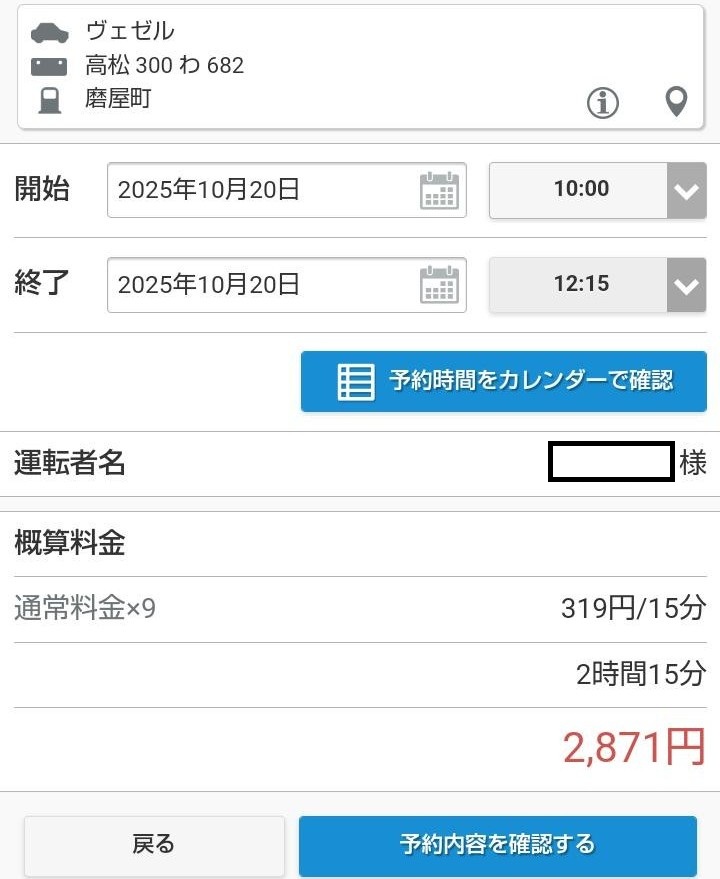Open the 開始 date picker field
This screenshot has width=720, height=879.
click(x=286, y=190)
